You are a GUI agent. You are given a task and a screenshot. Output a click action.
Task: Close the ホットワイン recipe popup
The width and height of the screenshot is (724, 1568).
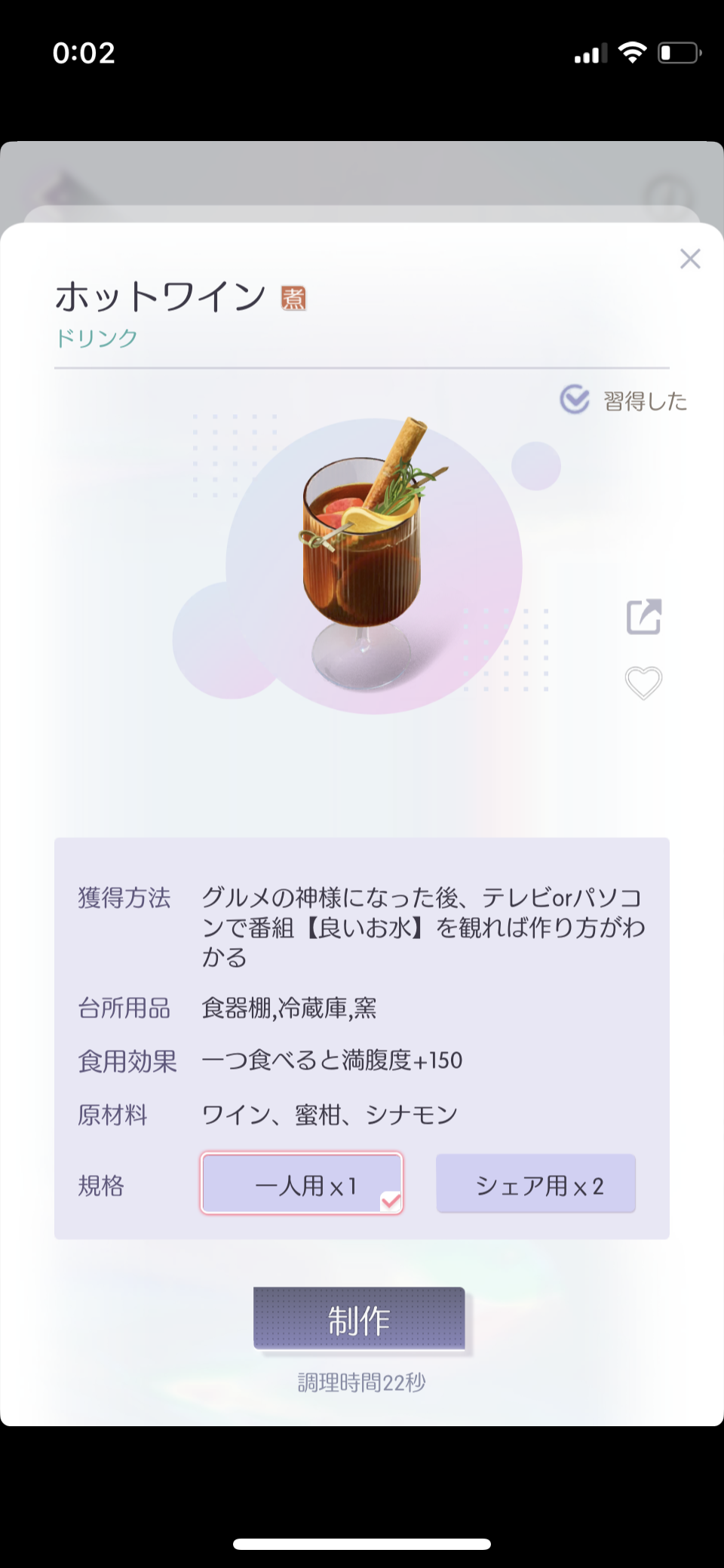[690, 259]
